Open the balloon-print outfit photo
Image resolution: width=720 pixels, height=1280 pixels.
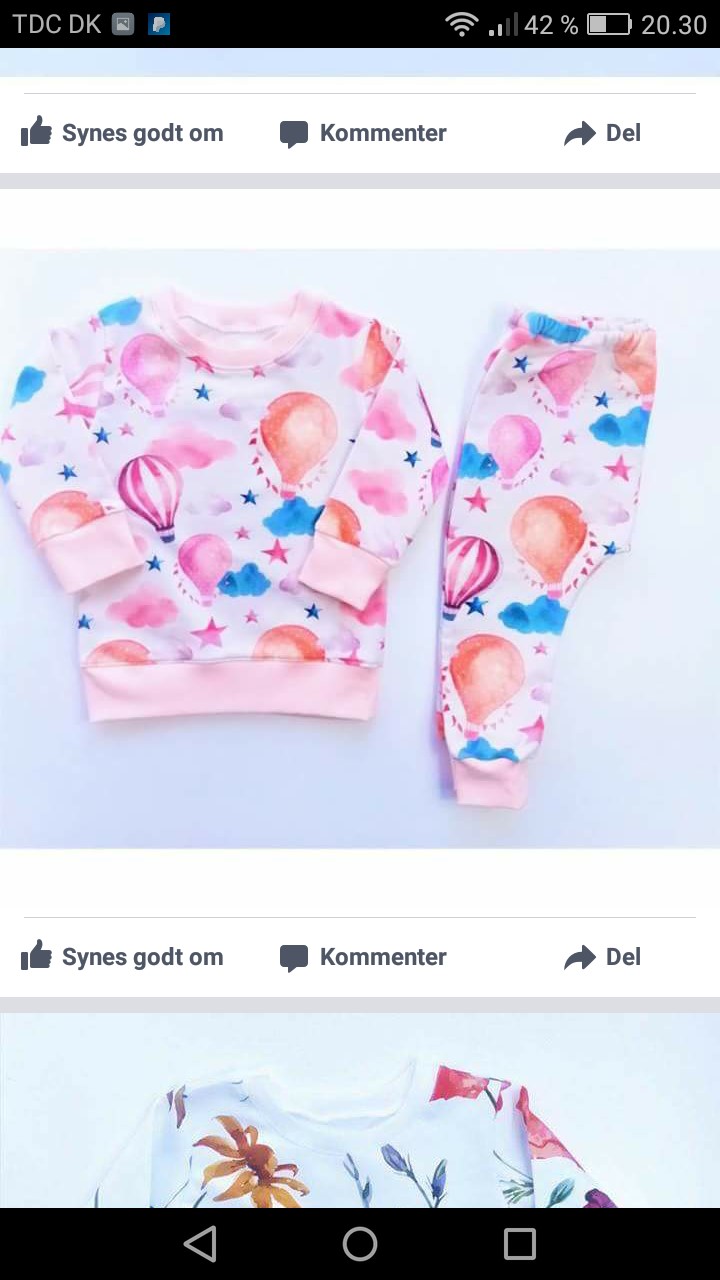click(x=360, y=548)
